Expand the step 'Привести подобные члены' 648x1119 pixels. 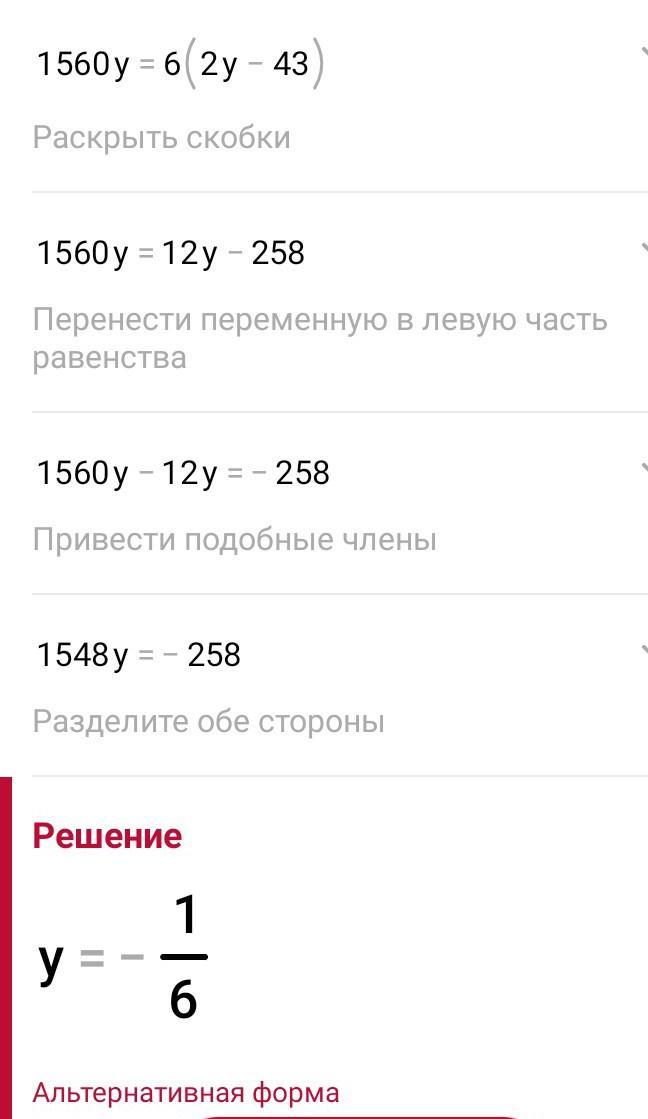point(642,466)
